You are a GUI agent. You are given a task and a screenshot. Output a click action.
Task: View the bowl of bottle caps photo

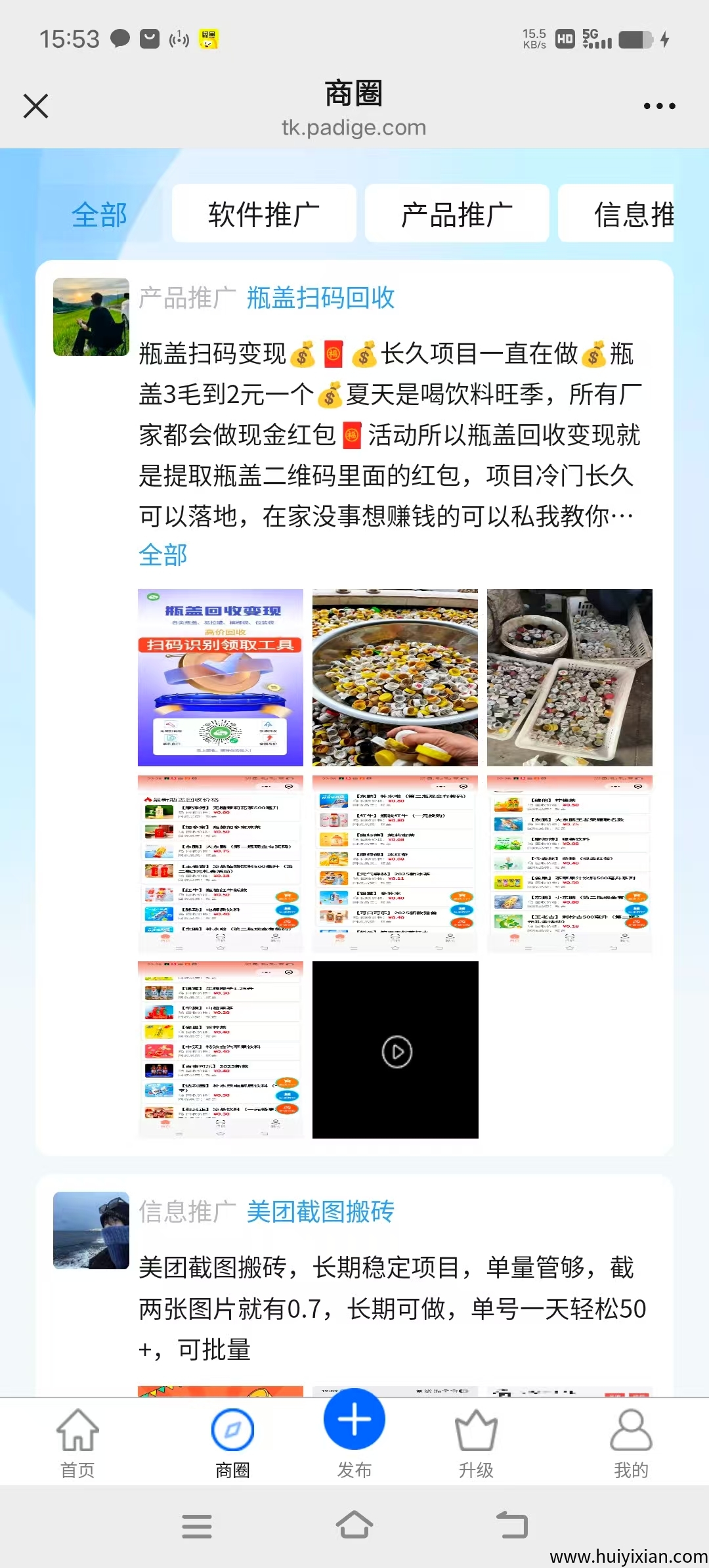395,677
